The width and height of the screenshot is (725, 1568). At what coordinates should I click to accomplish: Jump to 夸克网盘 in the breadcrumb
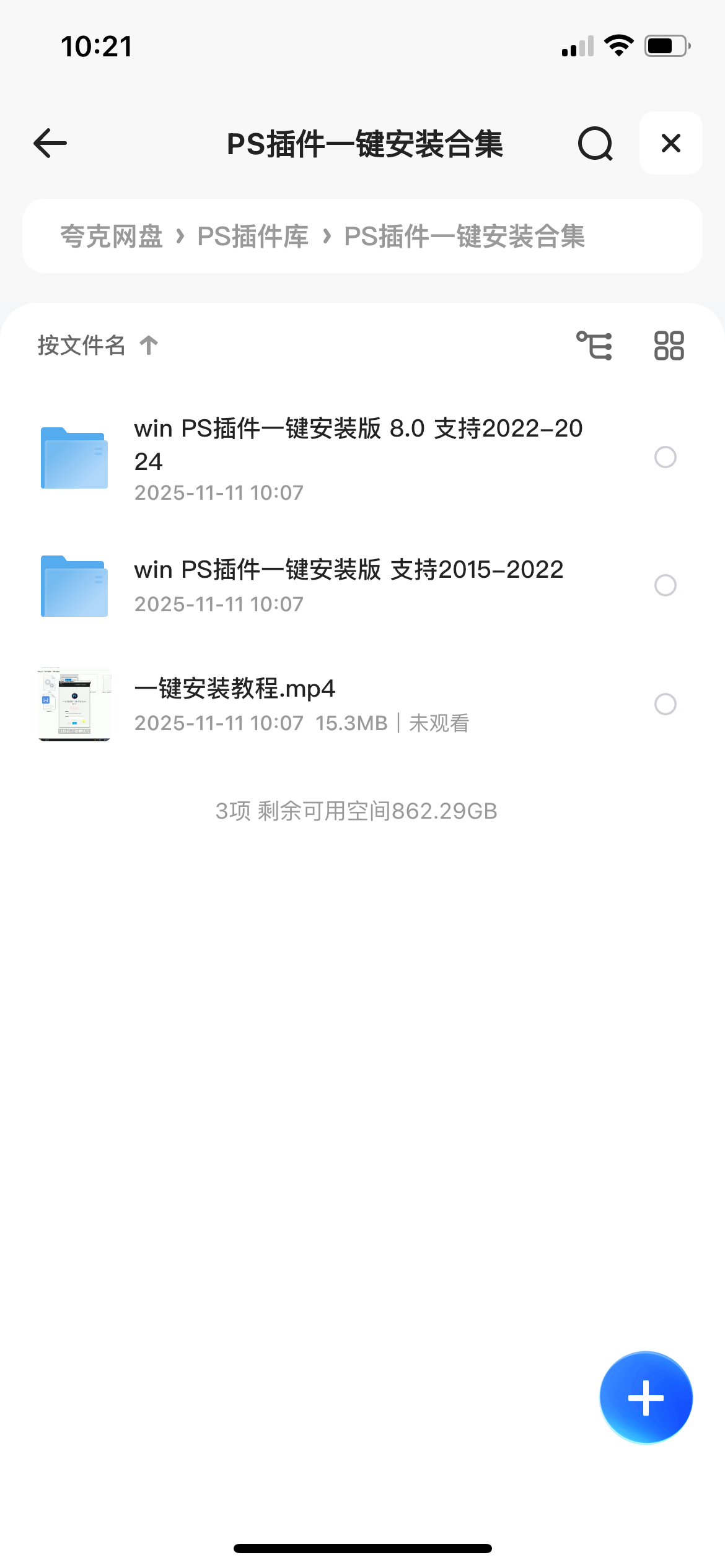pos(112,237)
